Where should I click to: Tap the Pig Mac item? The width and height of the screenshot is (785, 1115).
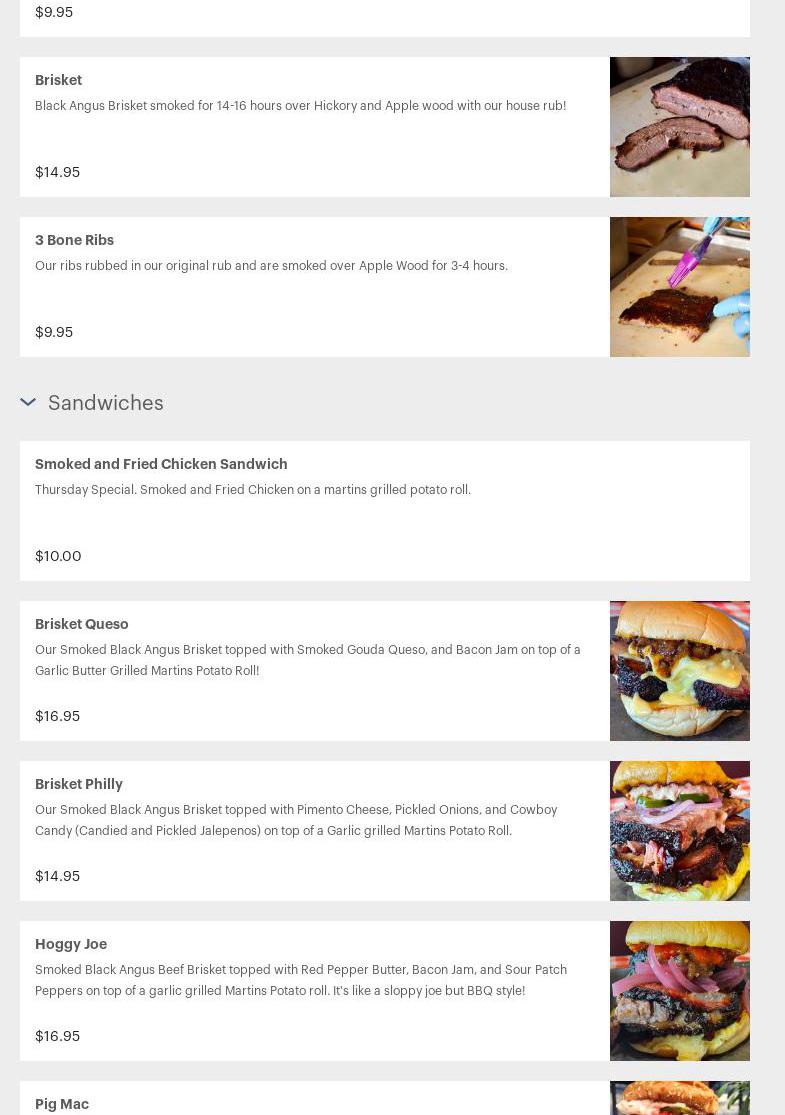coord(62,1103)
